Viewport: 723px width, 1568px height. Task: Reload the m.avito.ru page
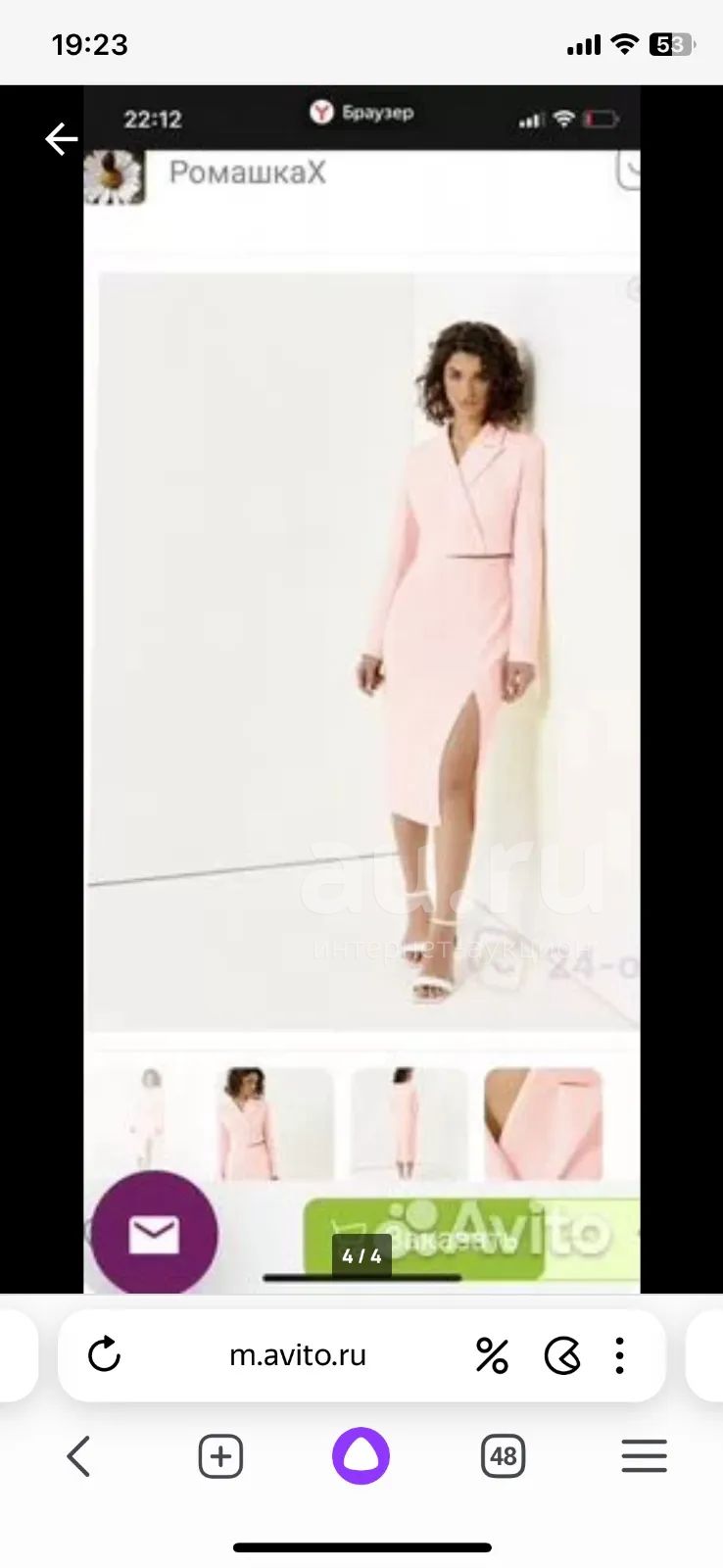point(104,1355)
